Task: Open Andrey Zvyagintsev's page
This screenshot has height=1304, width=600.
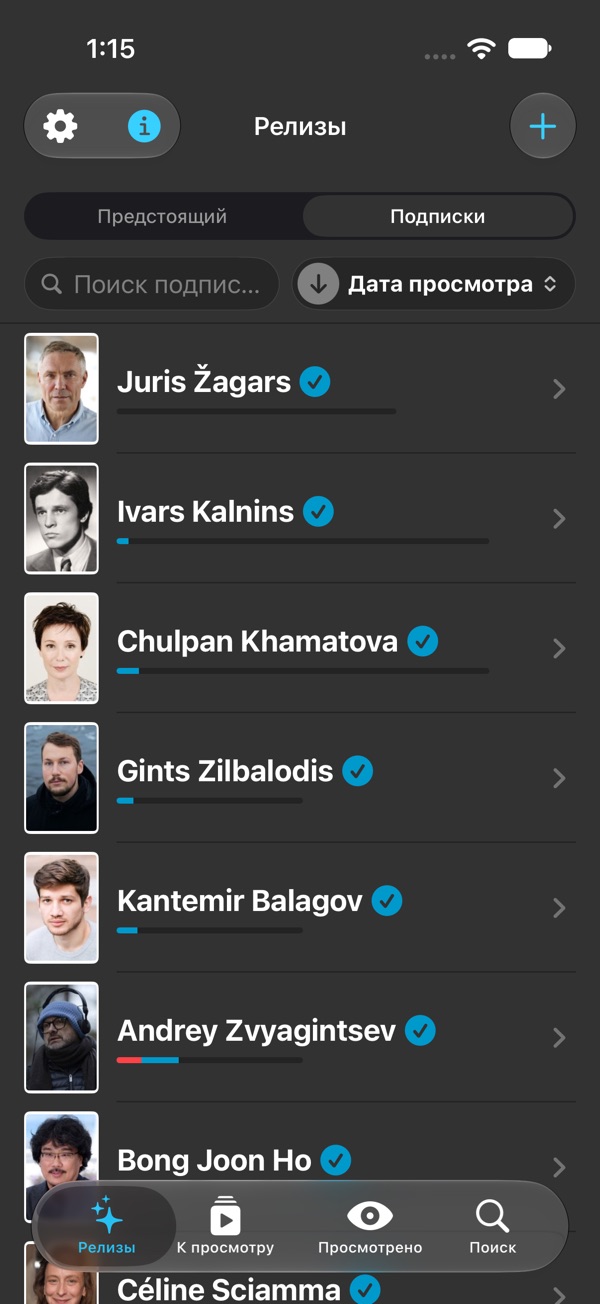Action: coord(300,1038)
